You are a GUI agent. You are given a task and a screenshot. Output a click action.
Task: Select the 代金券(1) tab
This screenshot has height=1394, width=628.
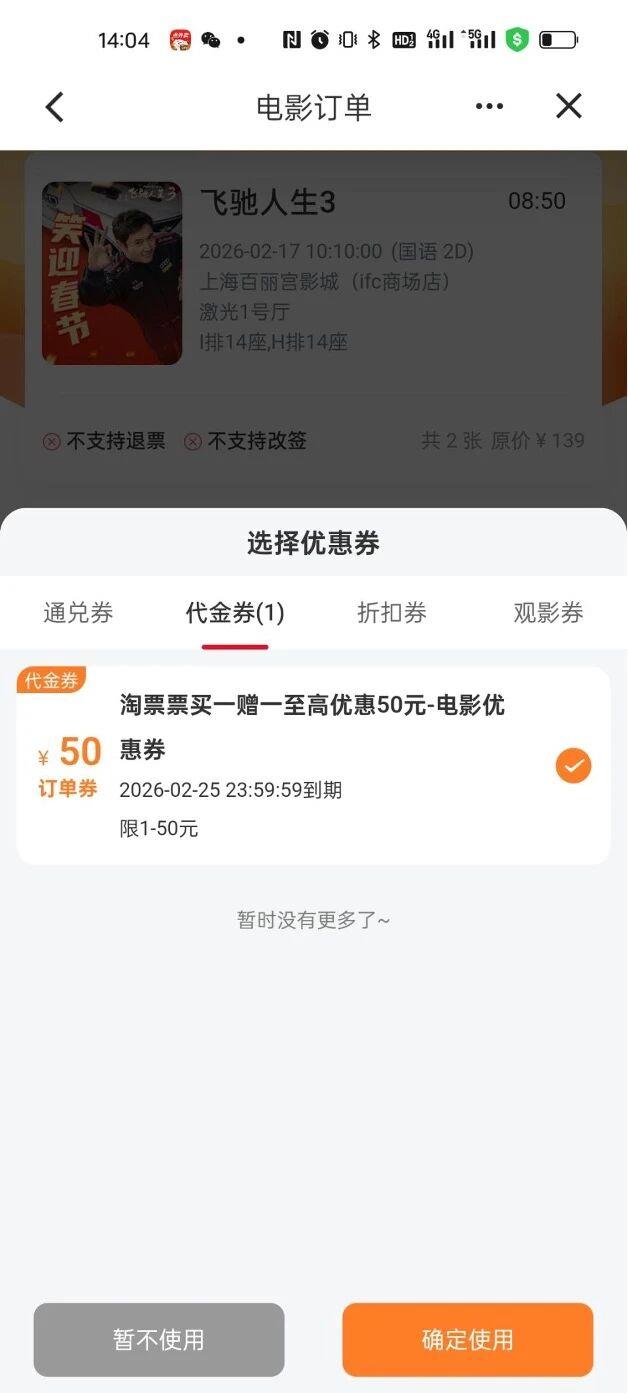[x=235, y=613]
